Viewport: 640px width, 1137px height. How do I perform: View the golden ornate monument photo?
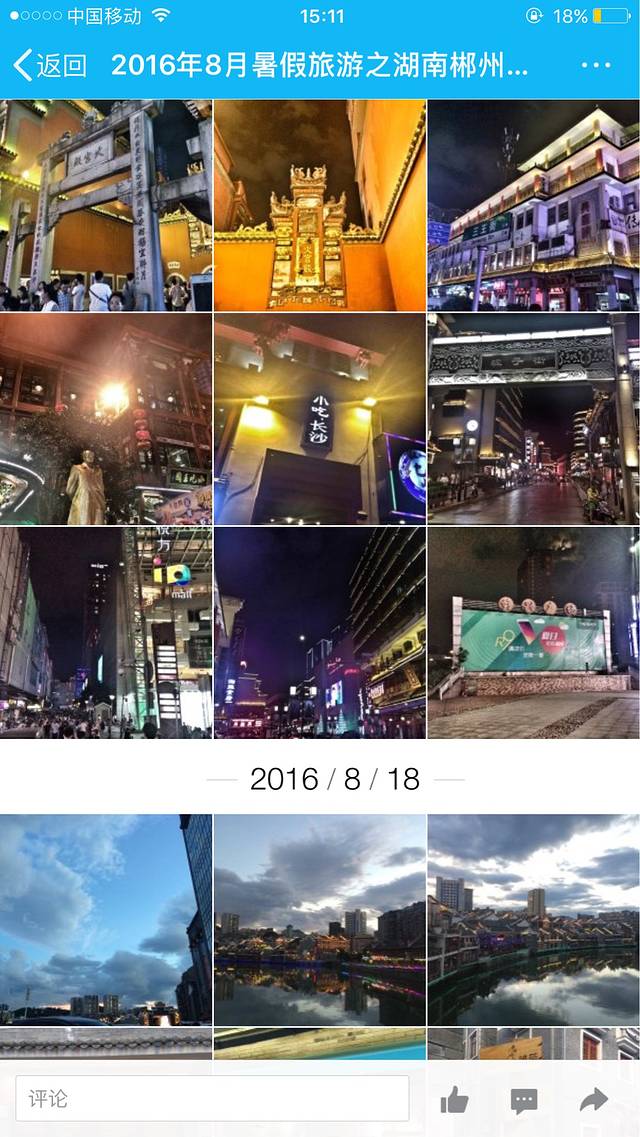[320, 205]
